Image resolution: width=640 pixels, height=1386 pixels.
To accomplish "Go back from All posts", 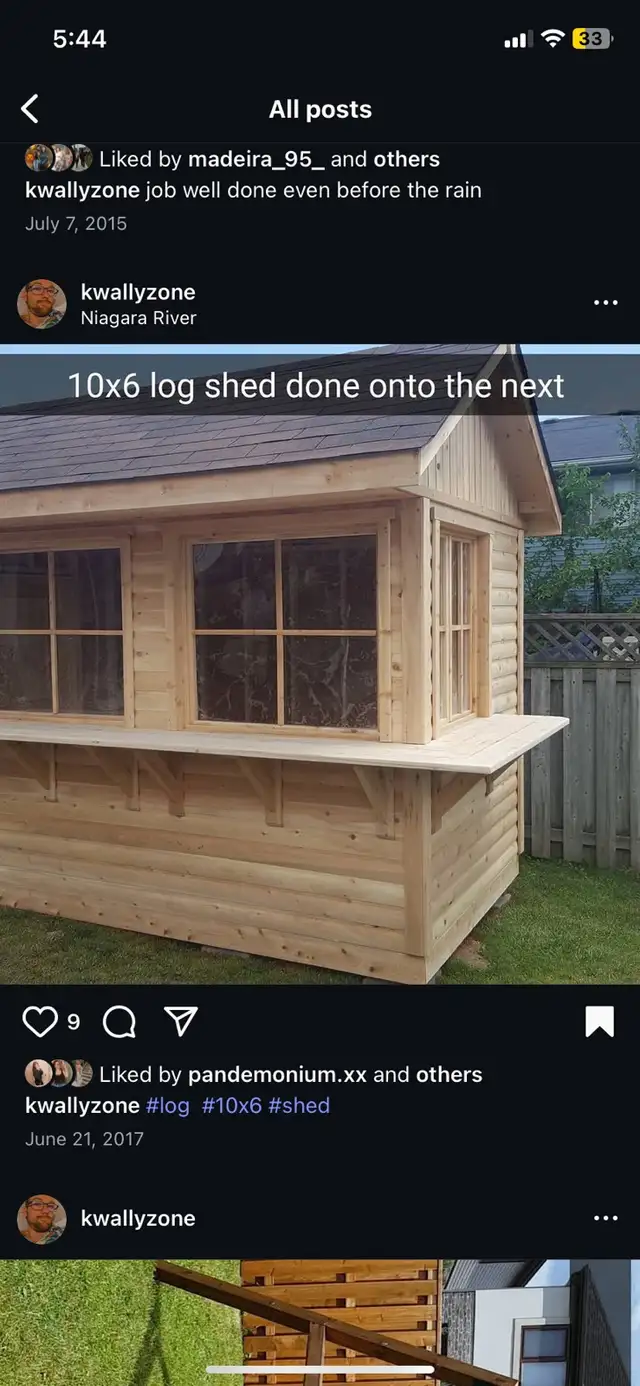I will 30,109.
